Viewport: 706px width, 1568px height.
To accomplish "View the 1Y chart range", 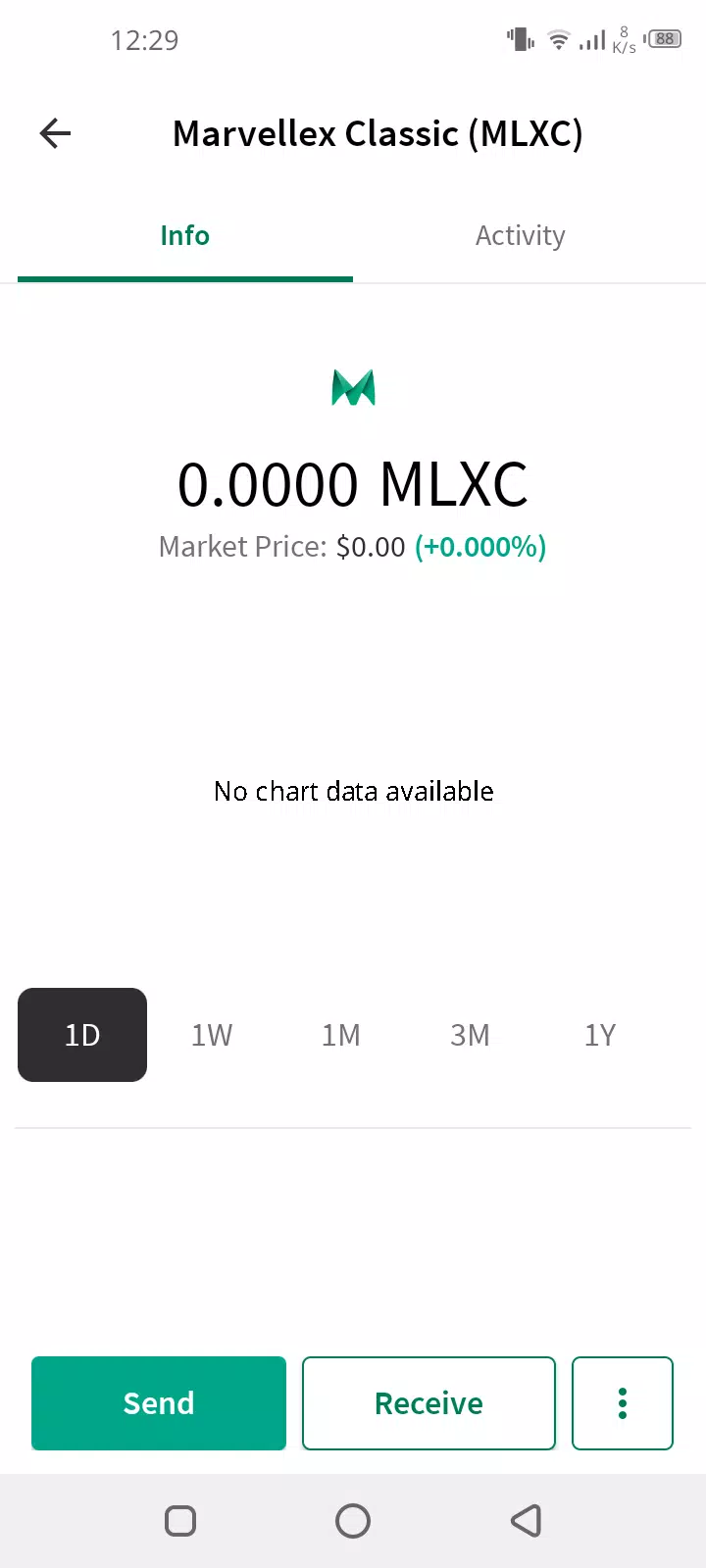I will (600, 1035).
